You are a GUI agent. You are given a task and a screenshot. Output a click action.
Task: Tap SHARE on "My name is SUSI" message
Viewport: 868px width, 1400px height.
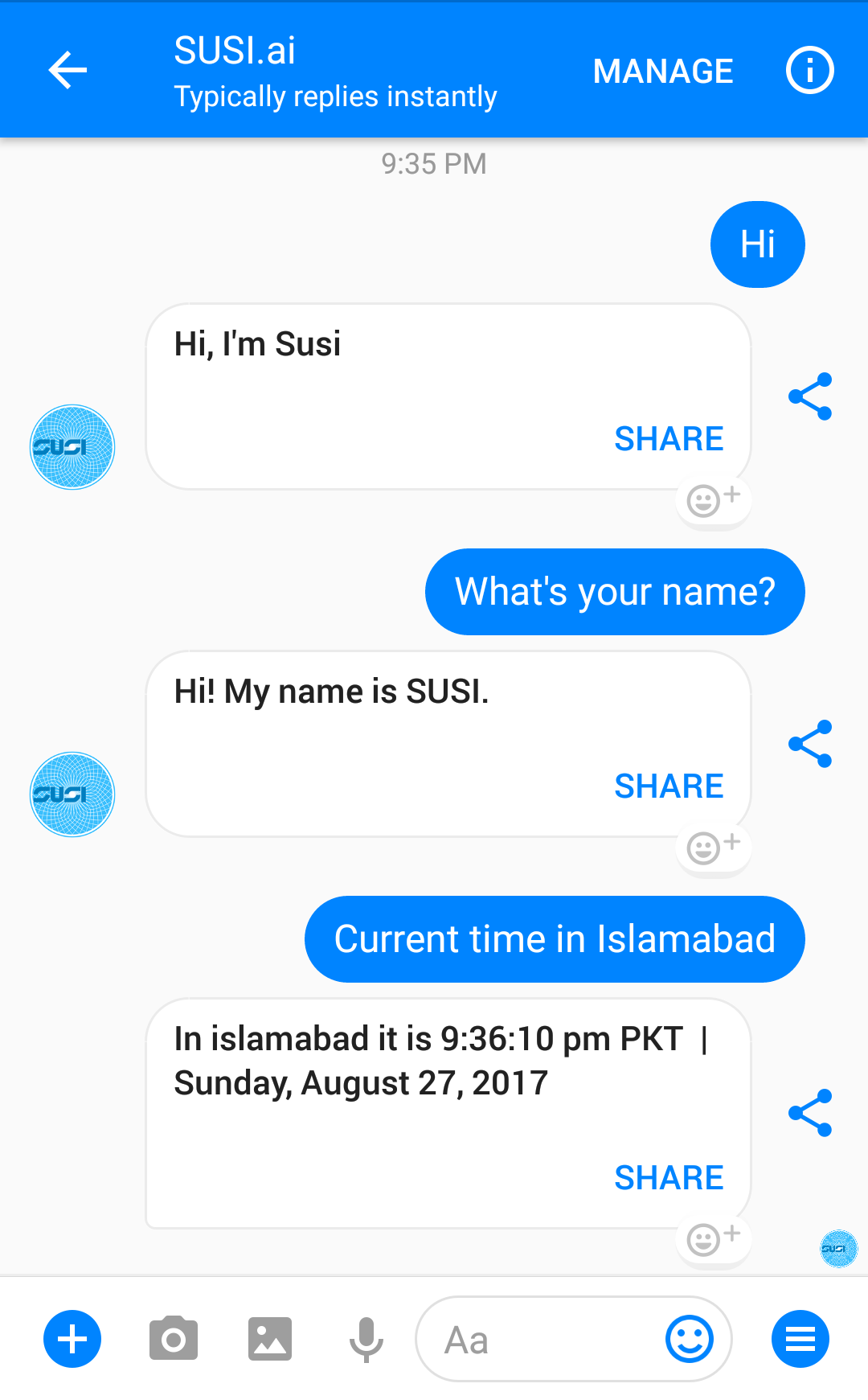pyautogui.click(x=669, y=786)
